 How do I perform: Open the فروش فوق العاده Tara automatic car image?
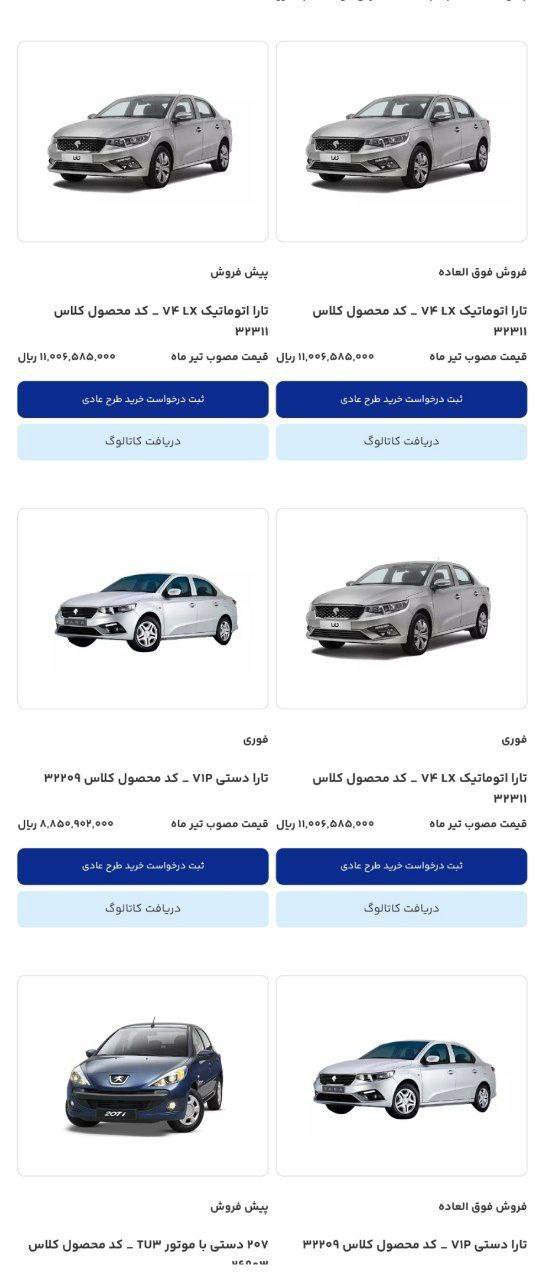pyautogui.click(x=401, y=141)
